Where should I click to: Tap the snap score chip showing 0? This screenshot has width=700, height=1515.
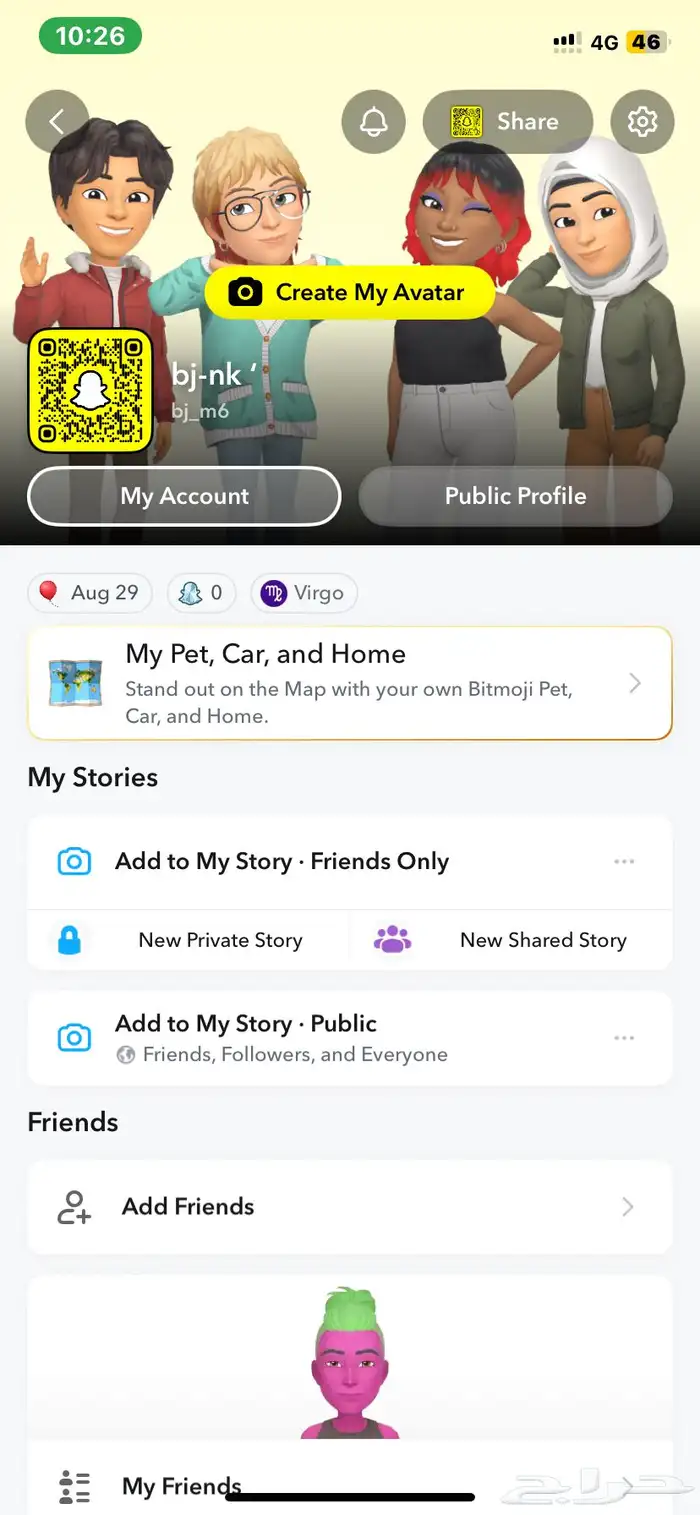coord(201,593)
